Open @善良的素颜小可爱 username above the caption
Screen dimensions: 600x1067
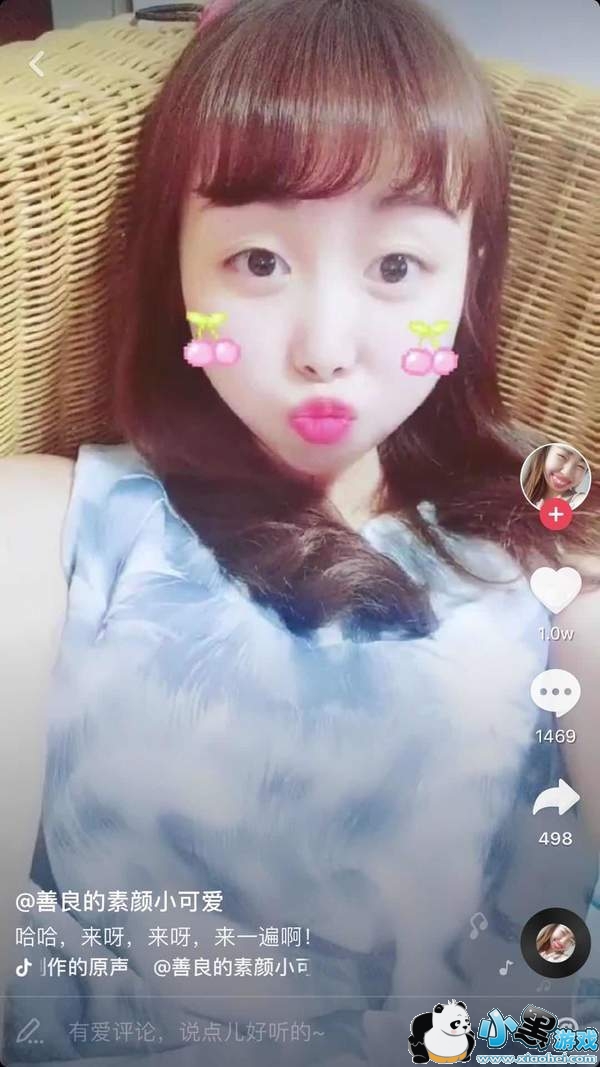tap(119, 902)
